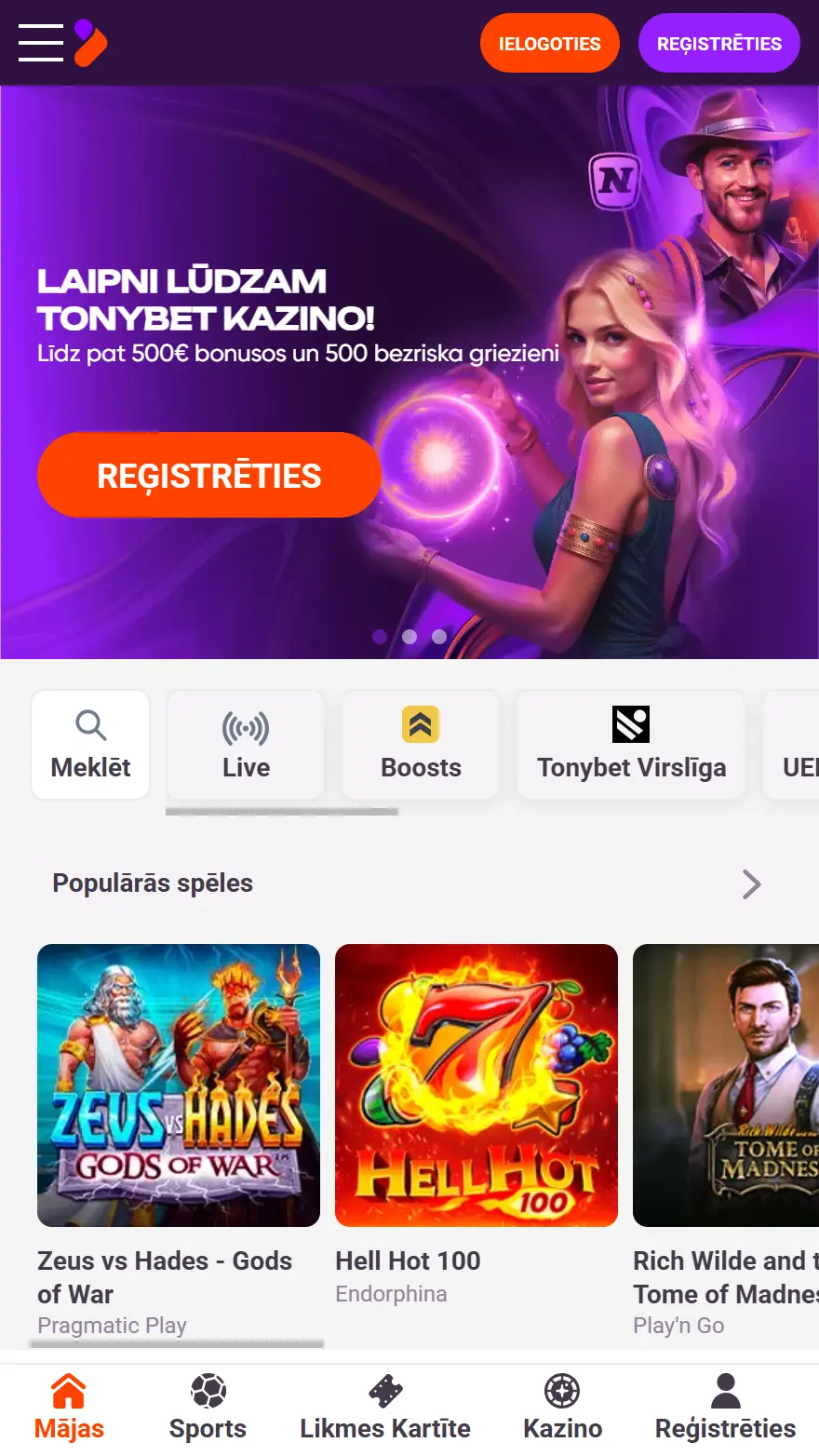Open the hamburger menu
Image resolution: width=819 pixels, height=1456 pixels.
pyautogui.click(x=40, y=43)
